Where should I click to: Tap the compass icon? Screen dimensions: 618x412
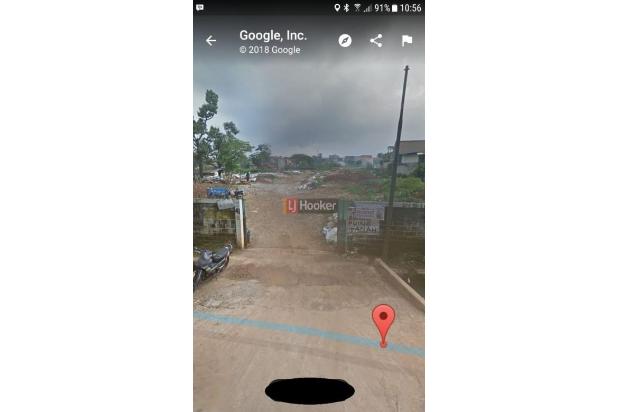(345, 41)
